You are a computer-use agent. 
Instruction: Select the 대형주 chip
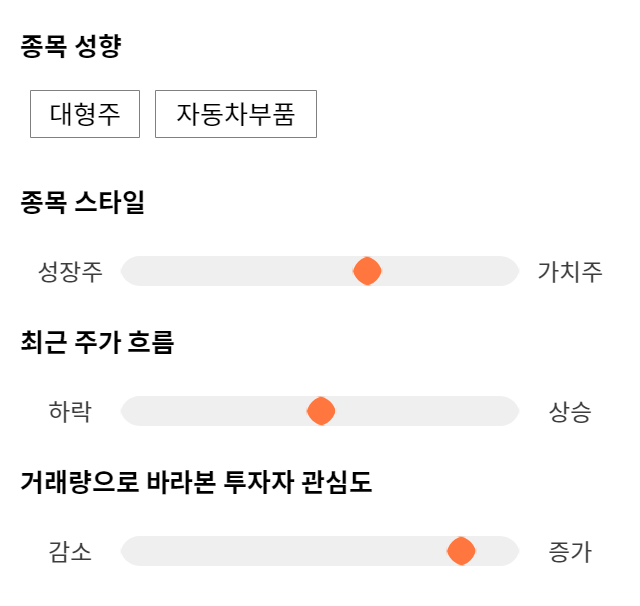point(85,114)
